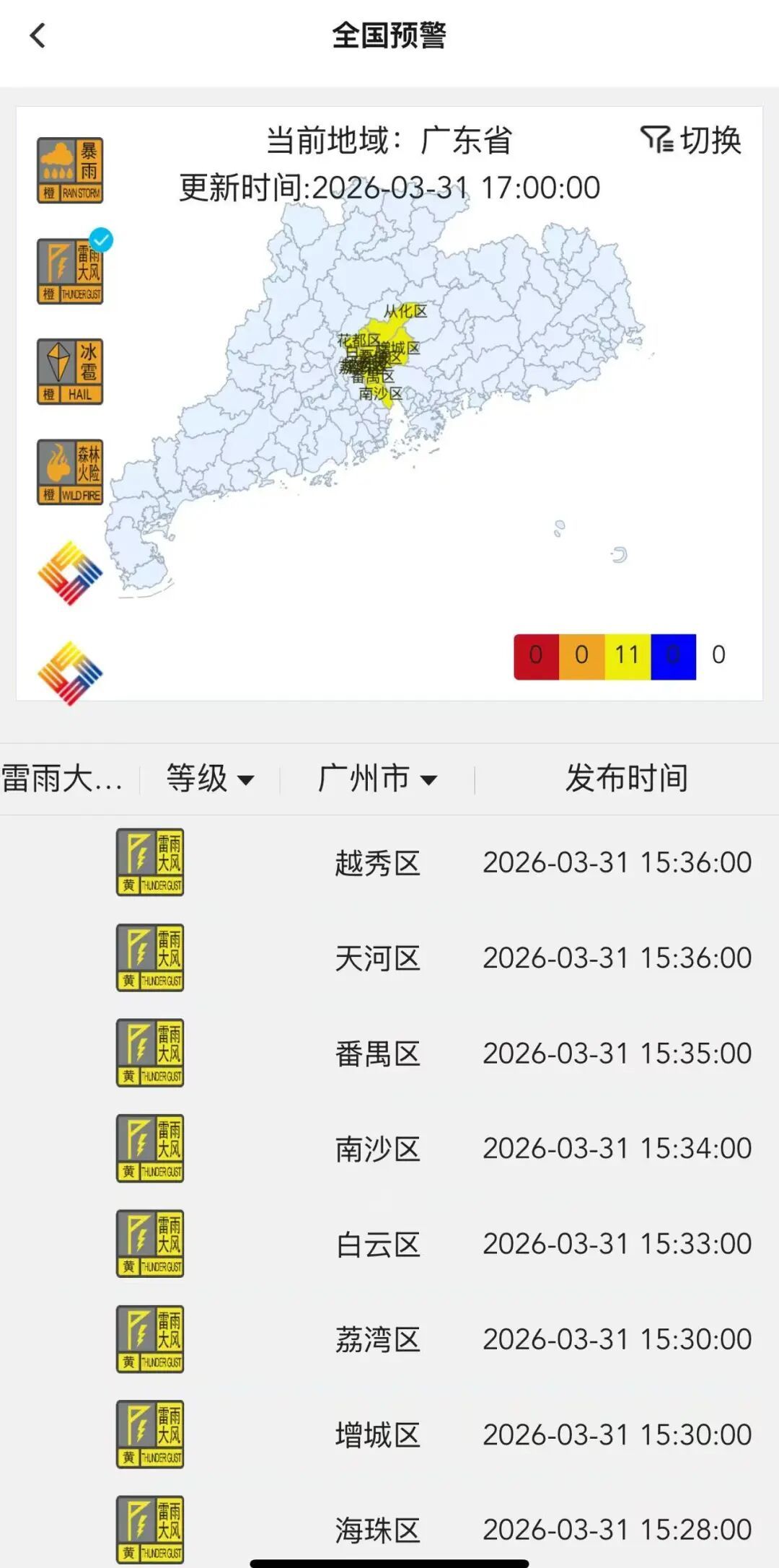Select the 冰雹 hail warning type
Screen dimensions: 779x1568
click(x=70, y=372)
